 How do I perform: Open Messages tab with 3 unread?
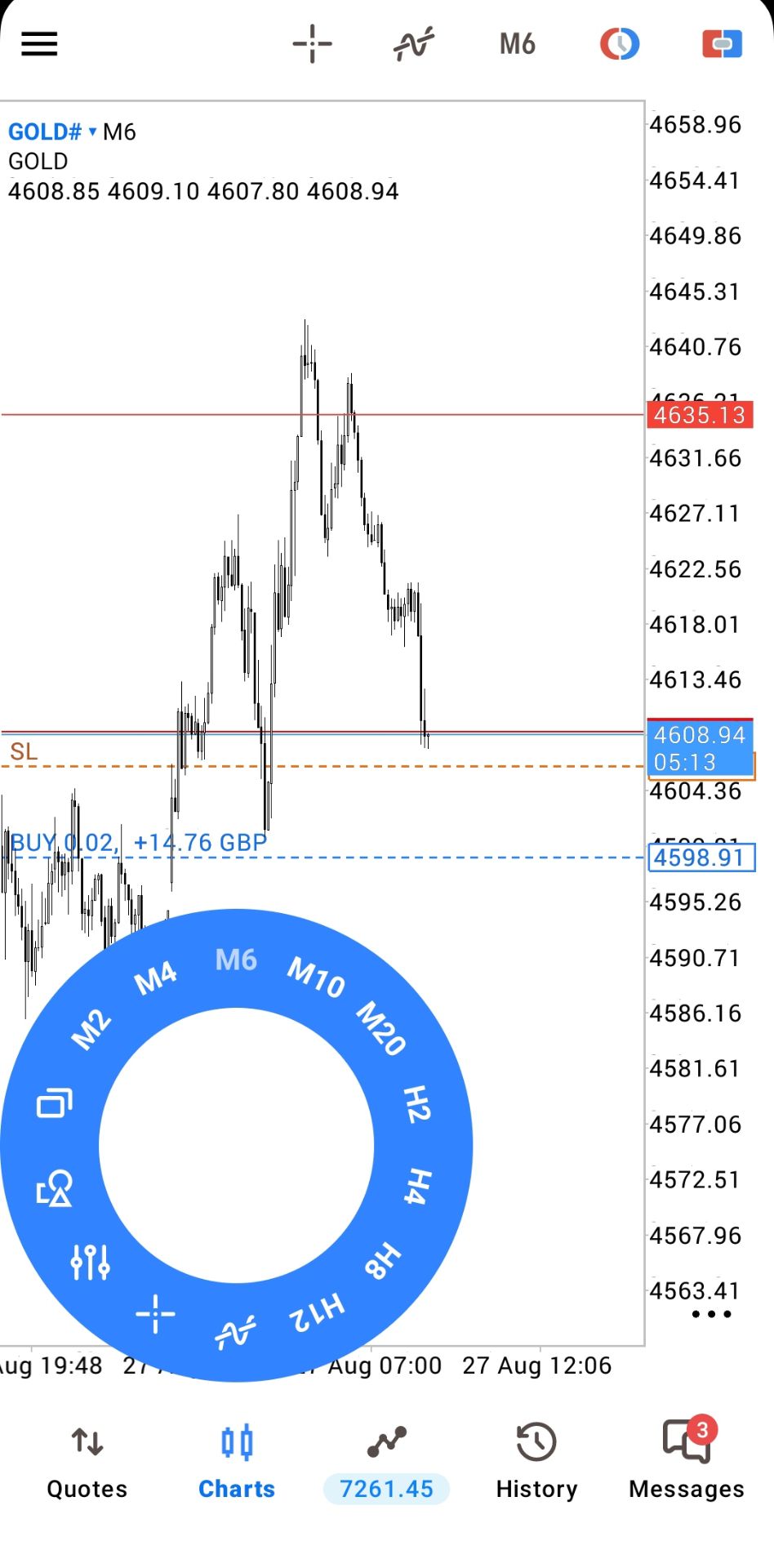(687, 1462)
